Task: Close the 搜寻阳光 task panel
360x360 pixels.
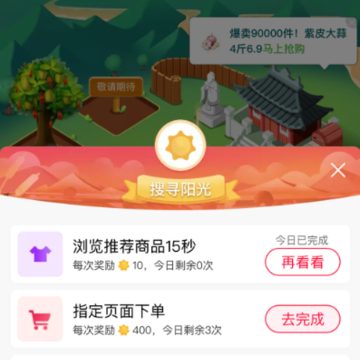Action: [338, 171]
